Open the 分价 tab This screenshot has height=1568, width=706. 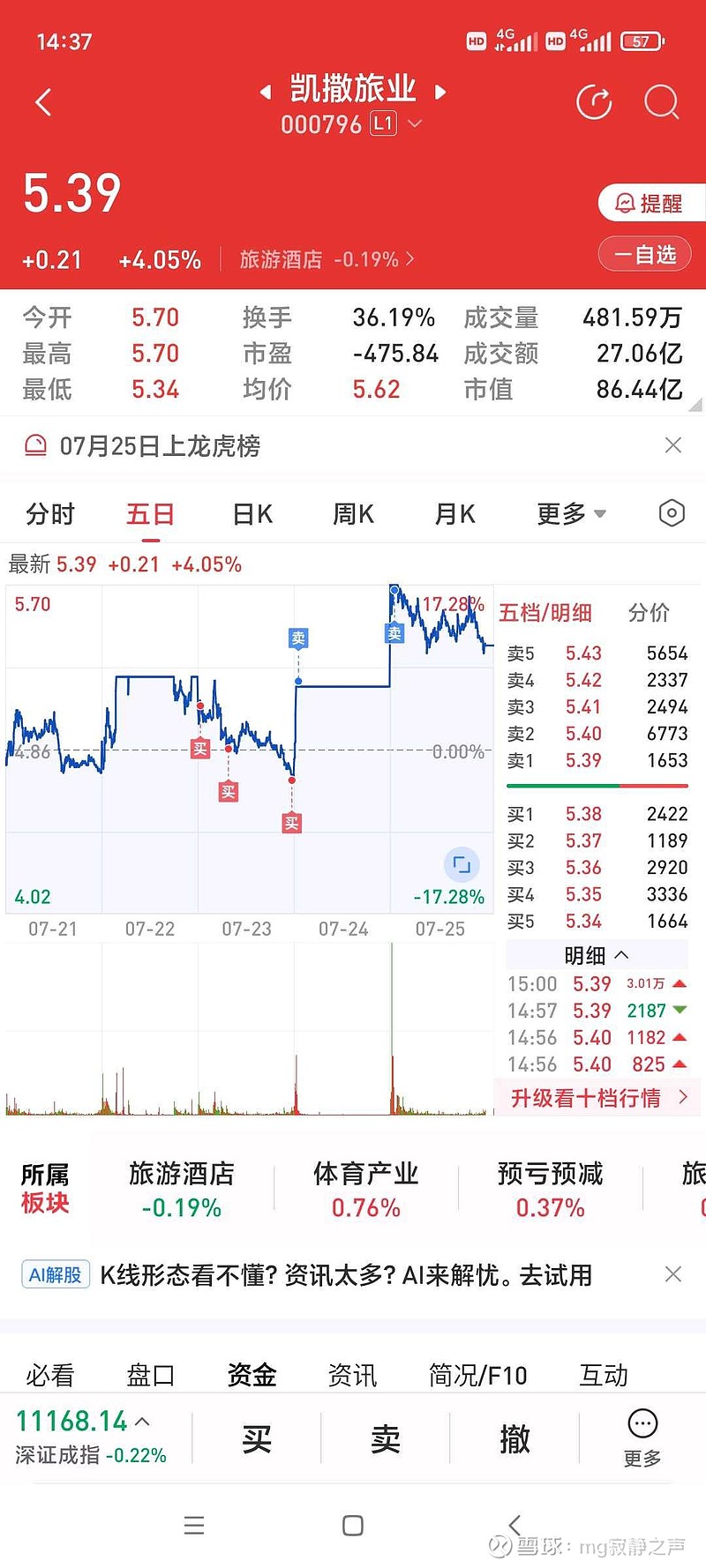click(x=649, y=612)
